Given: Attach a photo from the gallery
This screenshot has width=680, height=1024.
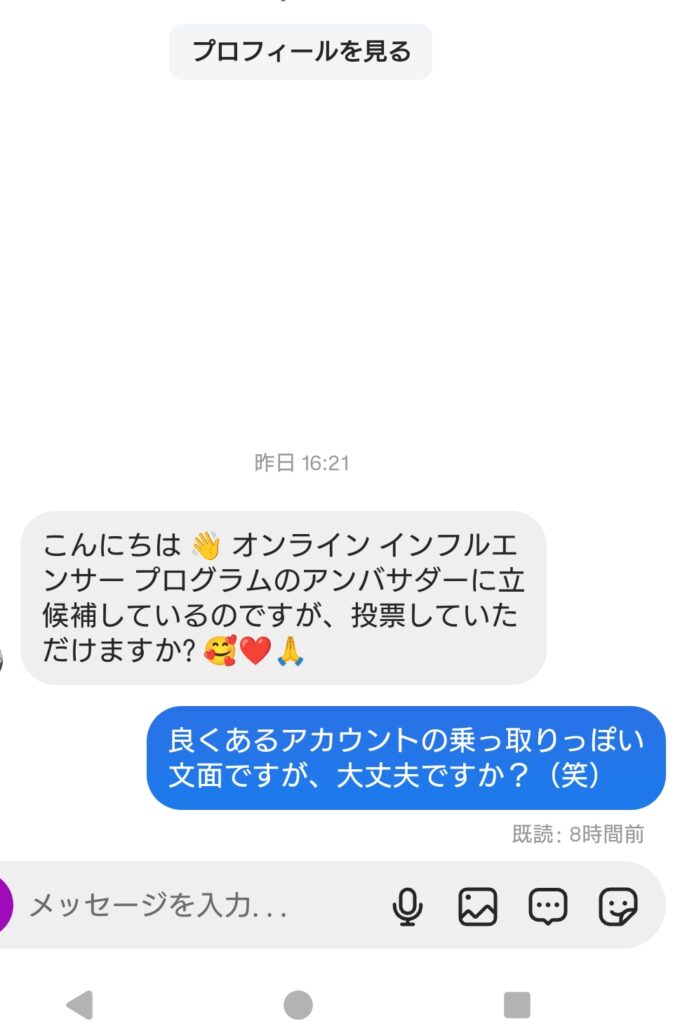Looking at the screenshot, I should [477, 907].
